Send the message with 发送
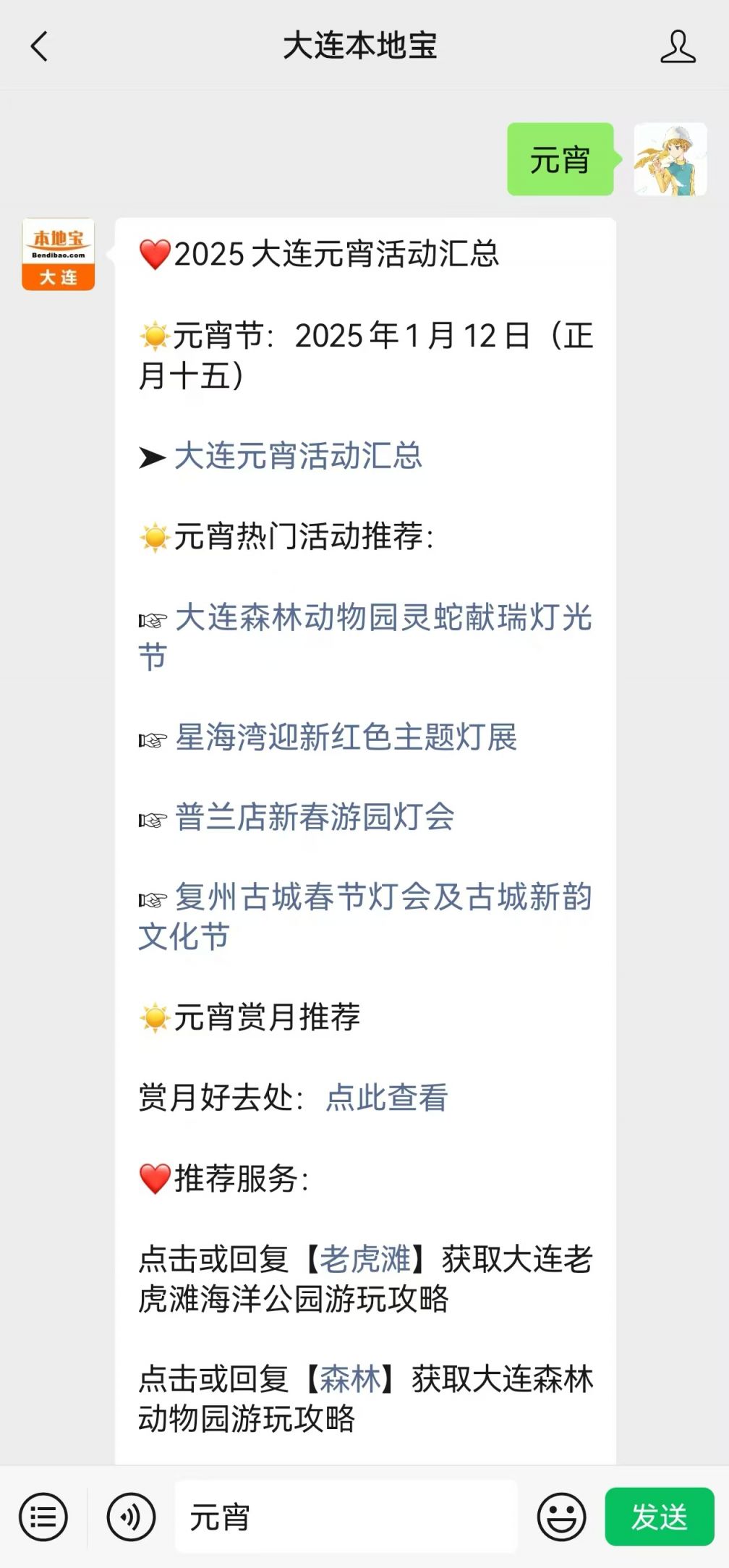The width and height of the screenshot is (729, 1568). [660, 1517]
